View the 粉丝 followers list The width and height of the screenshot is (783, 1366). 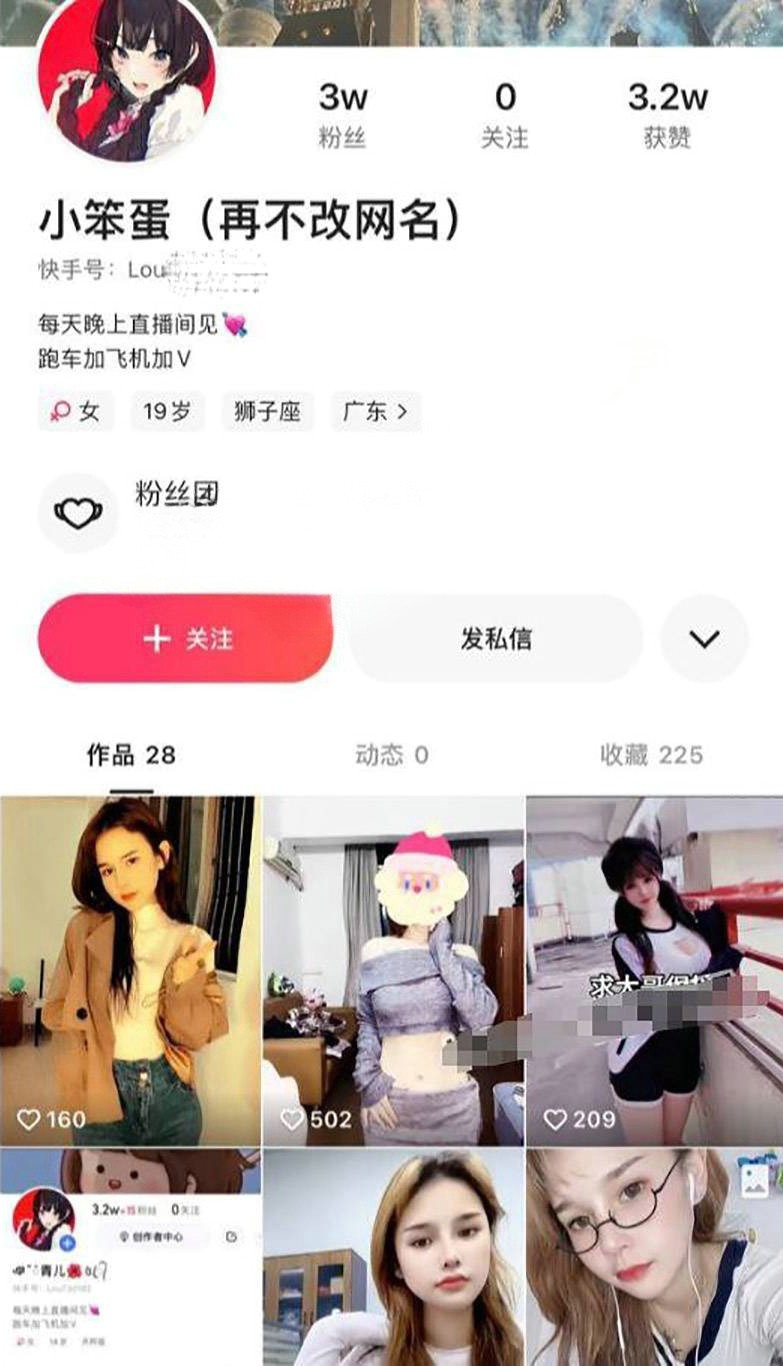[x=343, y=114]
